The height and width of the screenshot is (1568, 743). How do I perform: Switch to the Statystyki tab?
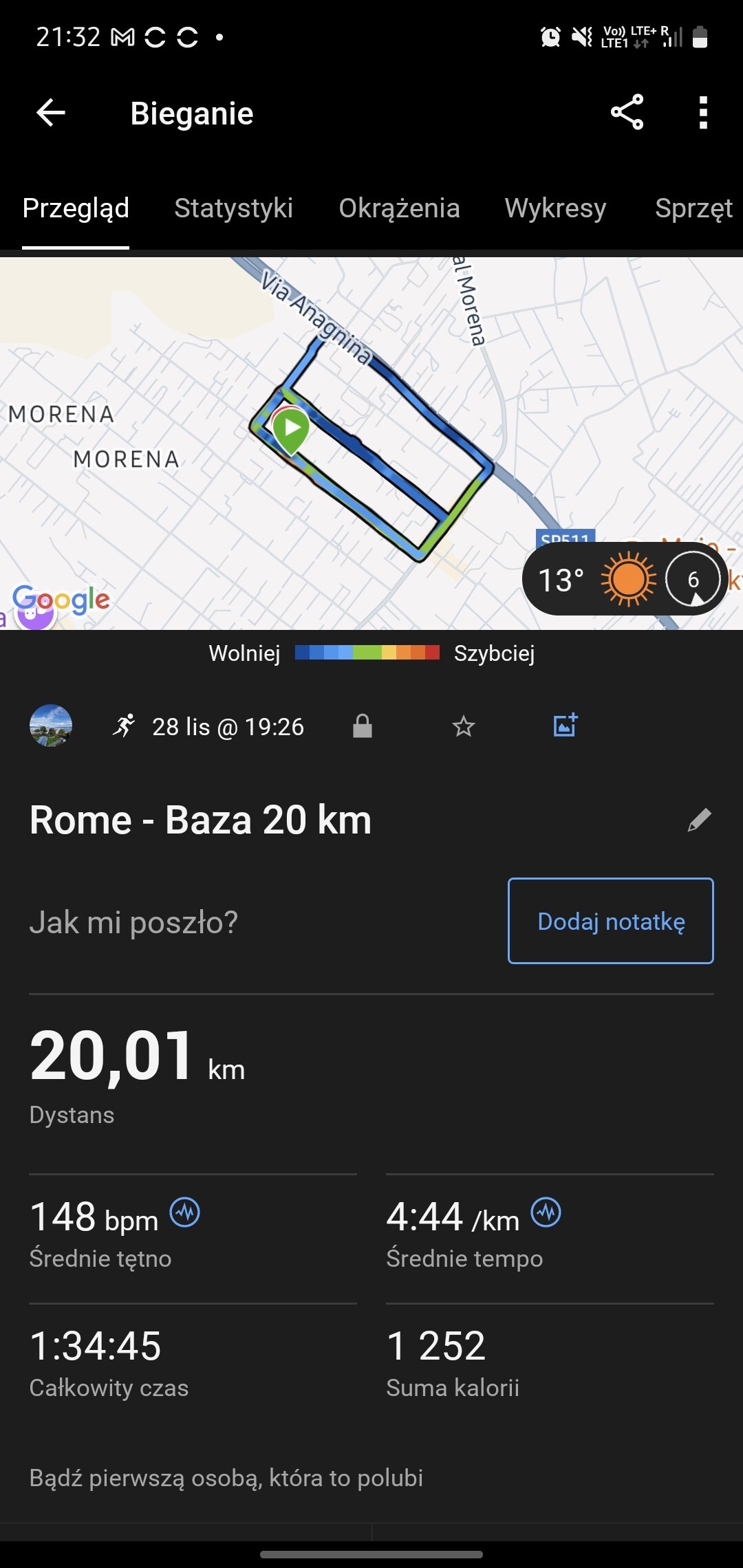[233, 208]
